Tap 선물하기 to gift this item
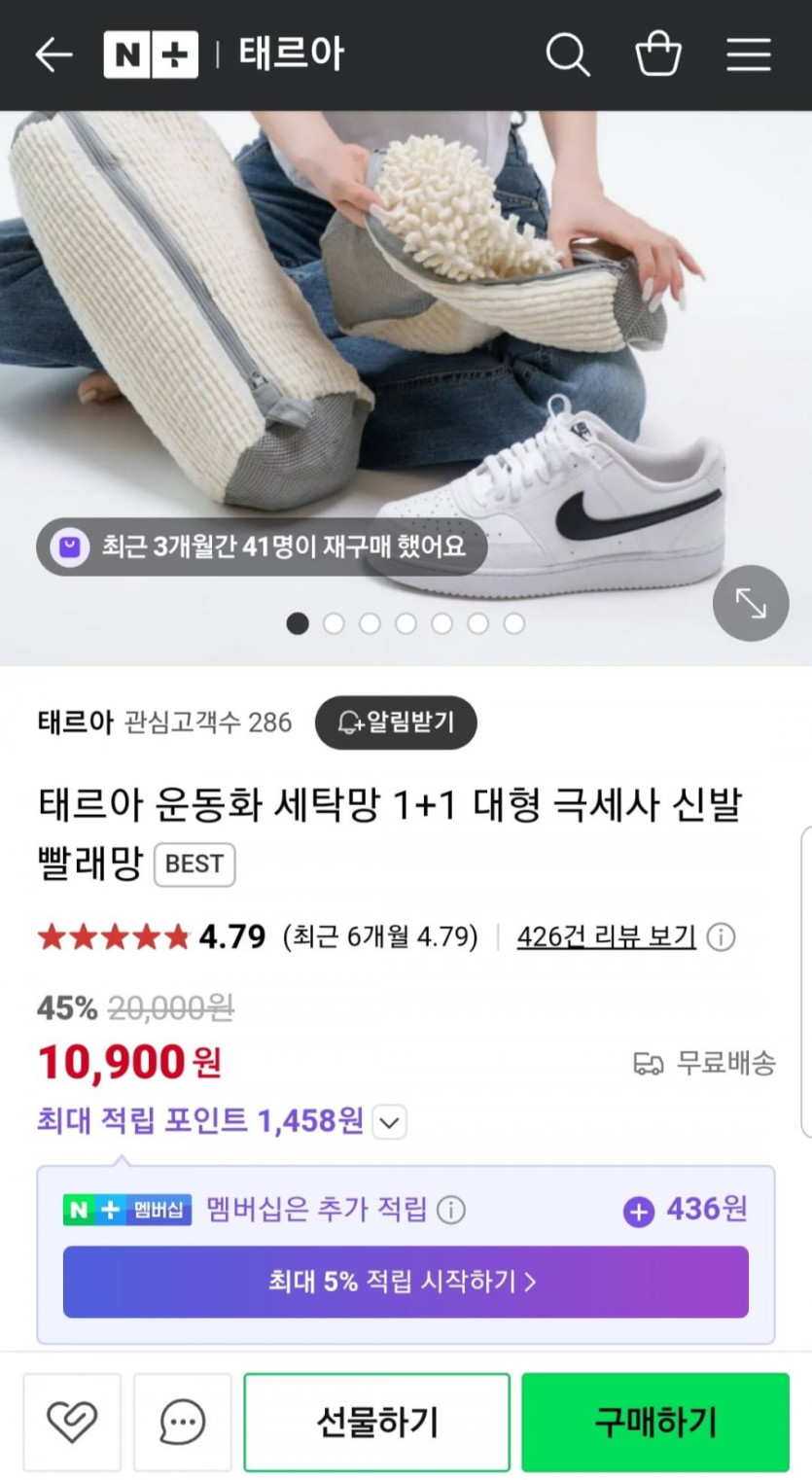Screen dimensions: 812x1480 376,1422
